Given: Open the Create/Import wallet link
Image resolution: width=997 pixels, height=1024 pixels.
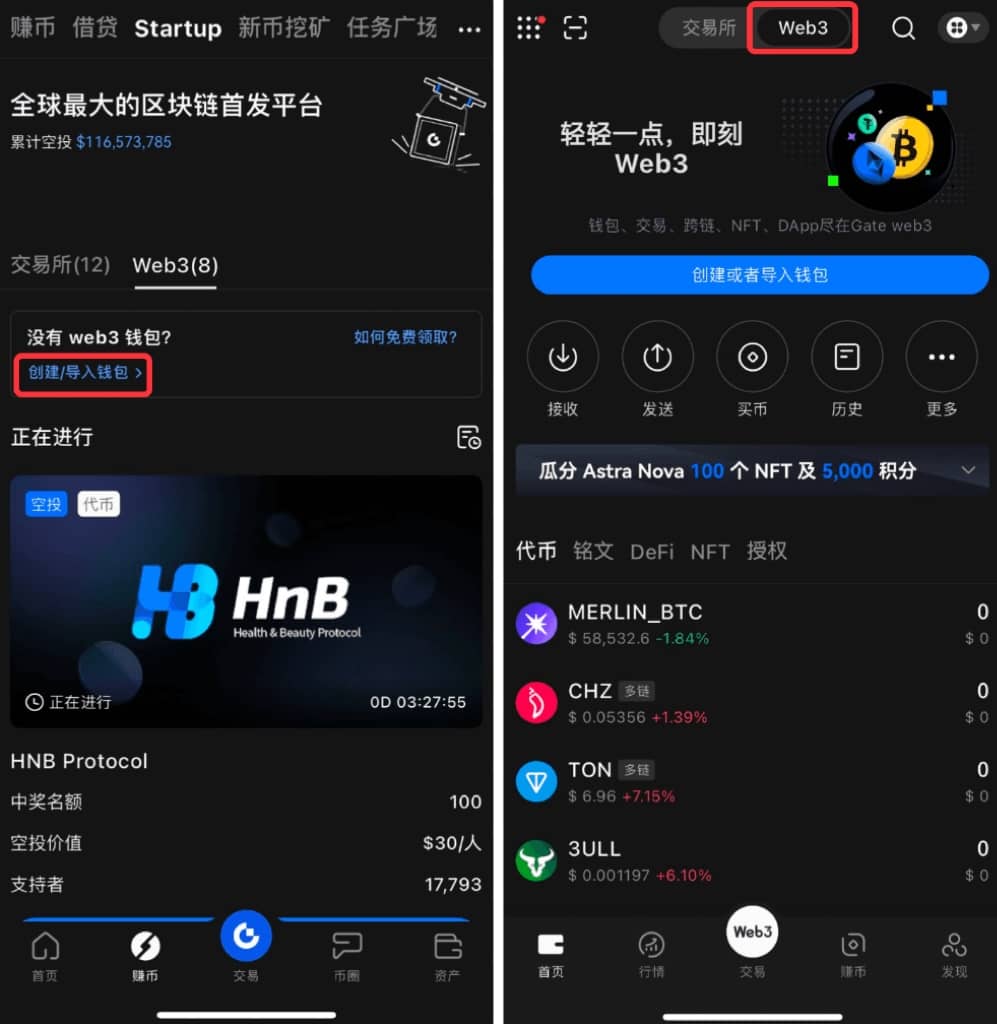Looking at the screenshot, I should 84,373.
